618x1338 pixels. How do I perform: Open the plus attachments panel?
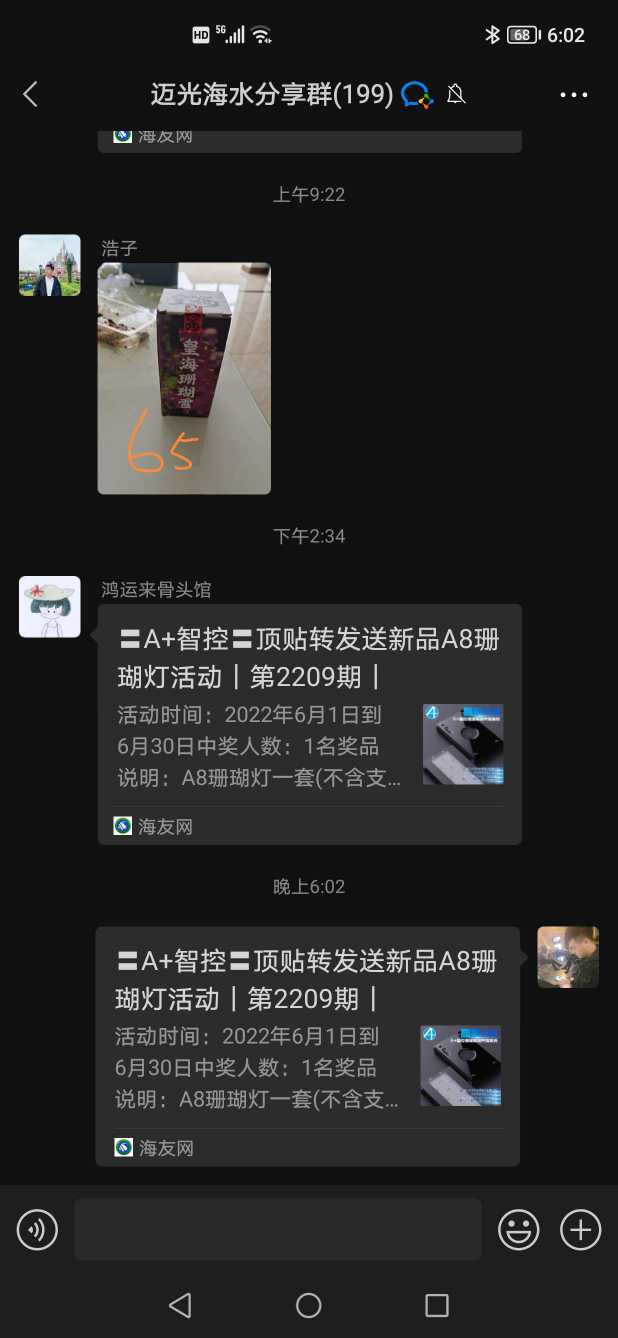pyautogui.click(x=580, y=1229)
